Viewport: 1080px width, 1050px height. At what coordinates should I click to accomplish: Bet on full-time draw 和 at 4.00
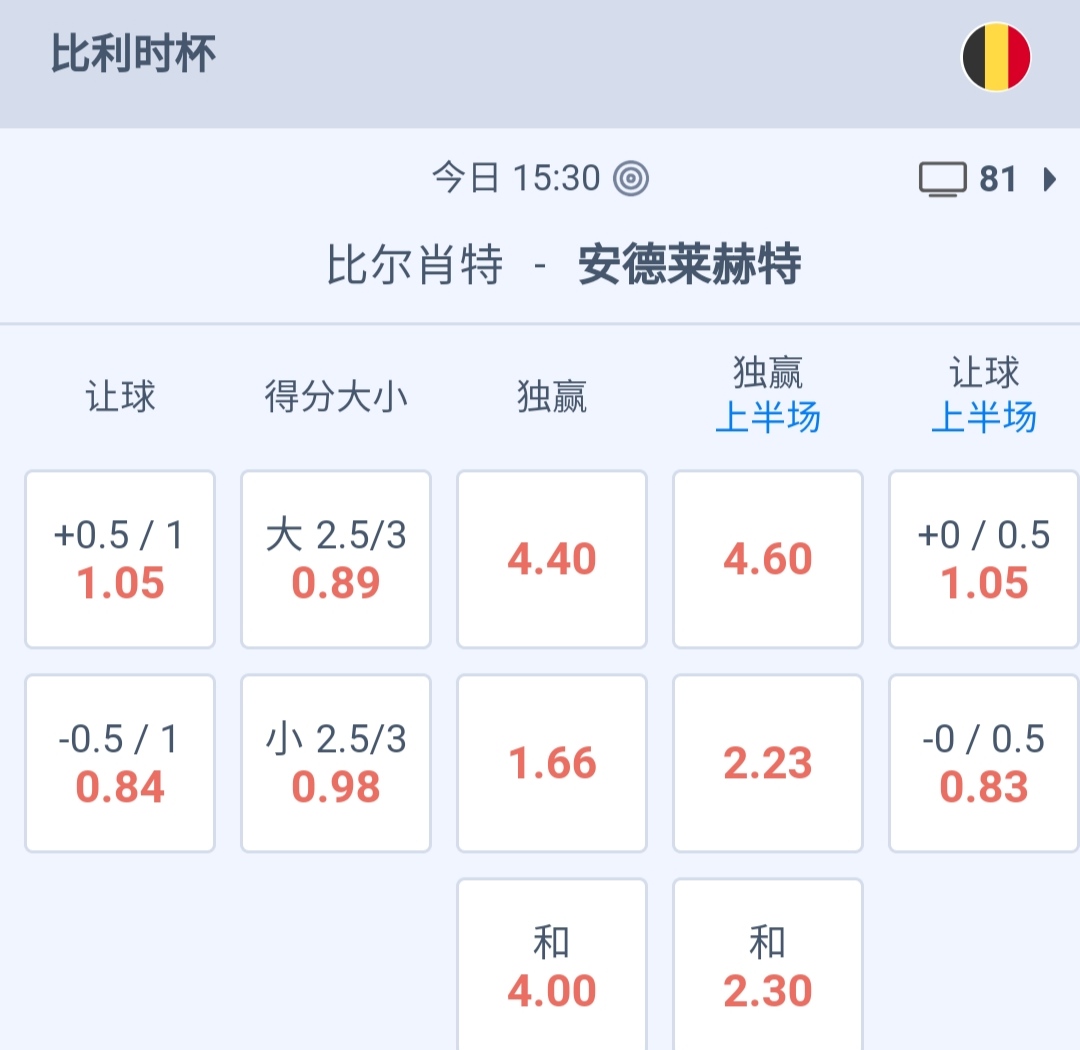coord(552,966)
